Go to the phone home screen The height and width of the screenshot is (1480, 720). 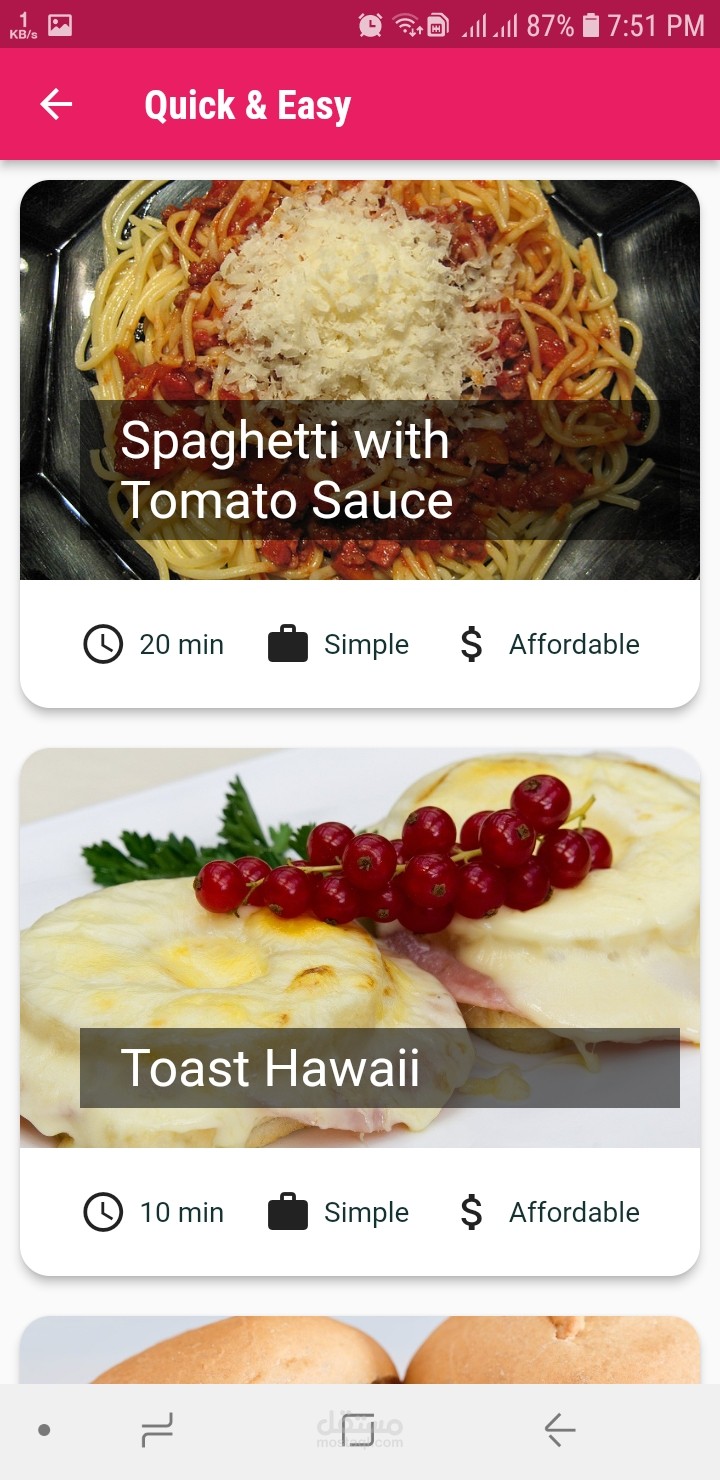pyautogui.click(x=358, y=1430)
